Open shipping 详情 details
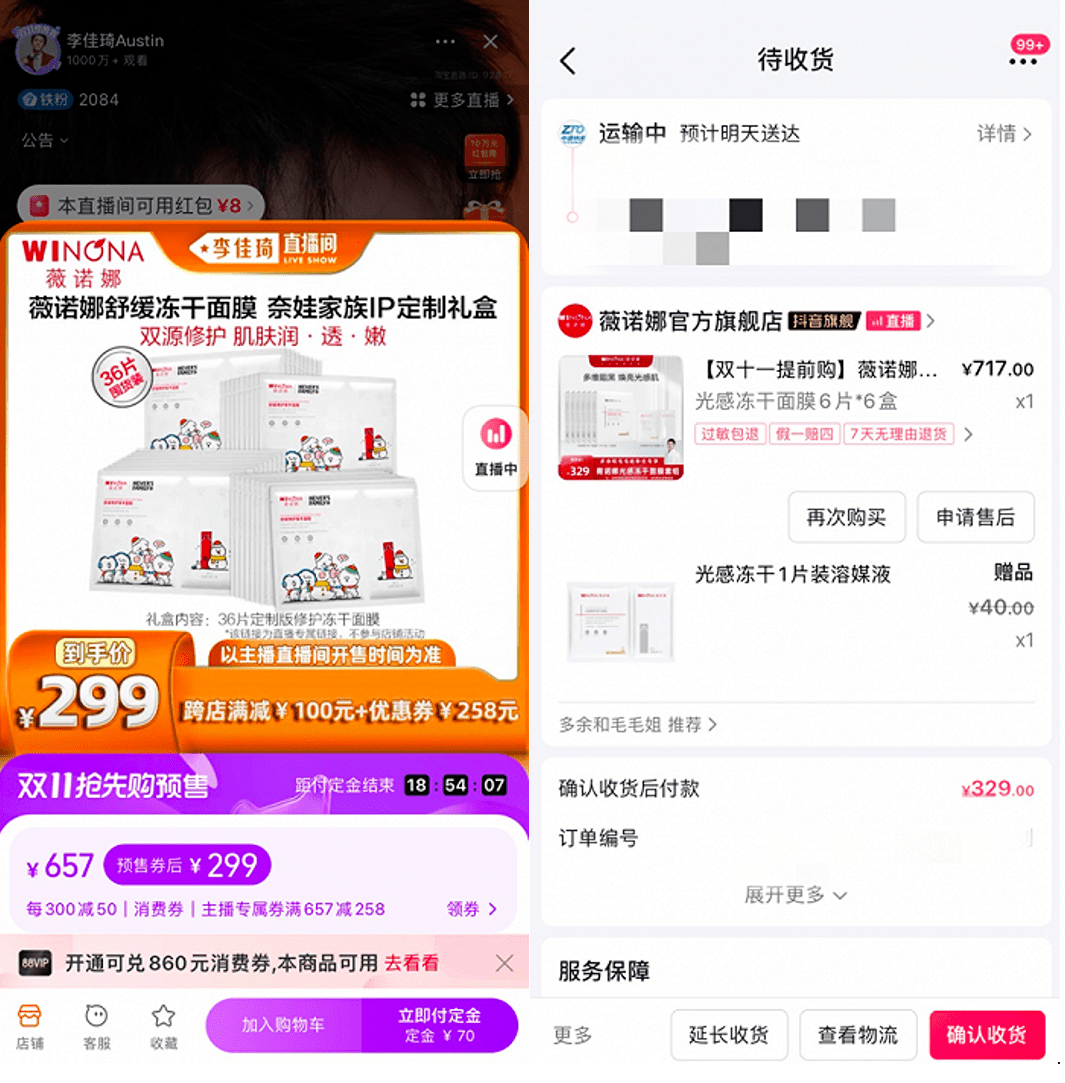The image size is (1065, 1083). pos(1003,134)
